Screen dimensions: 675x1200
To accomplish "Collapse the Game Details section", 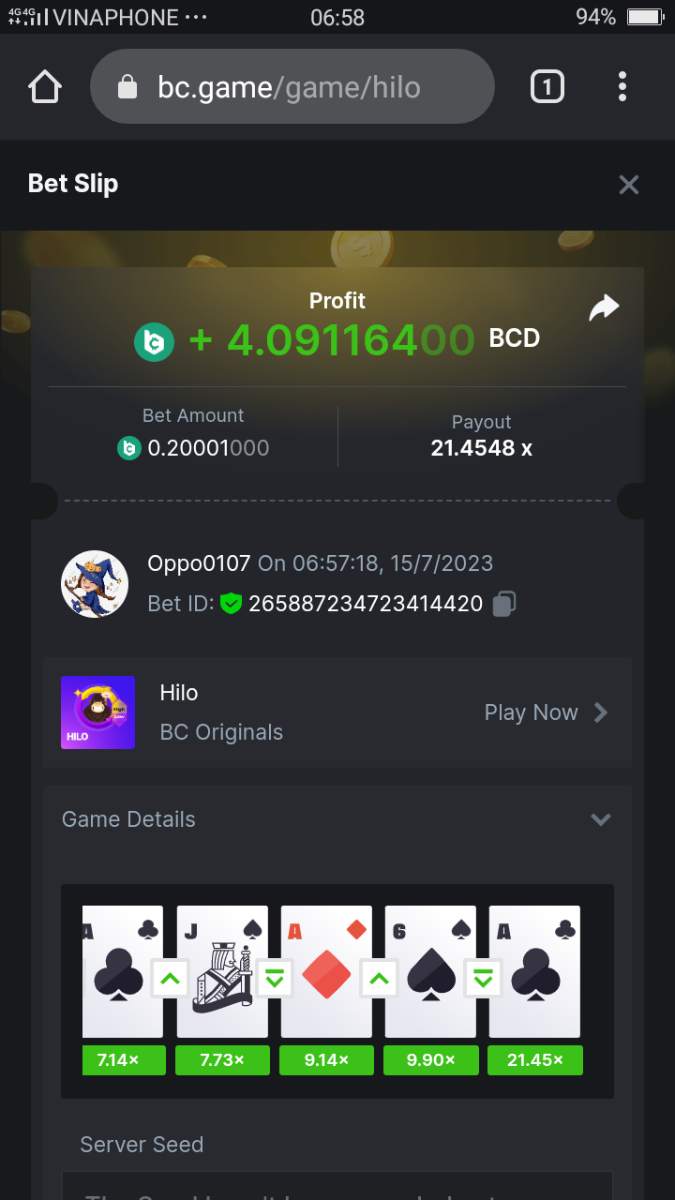I will pyautogui.click(x=600, y=819).
